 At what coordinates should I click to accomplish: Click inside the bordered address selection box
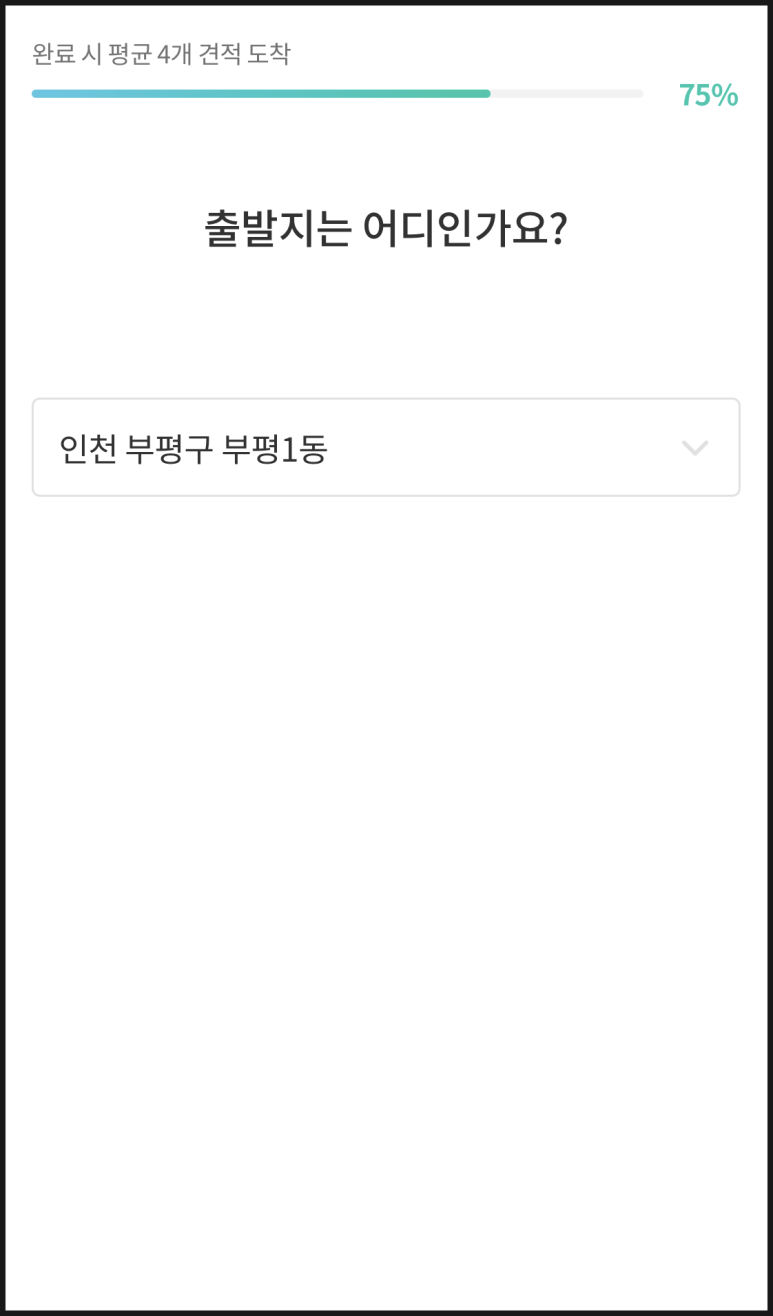385,447
